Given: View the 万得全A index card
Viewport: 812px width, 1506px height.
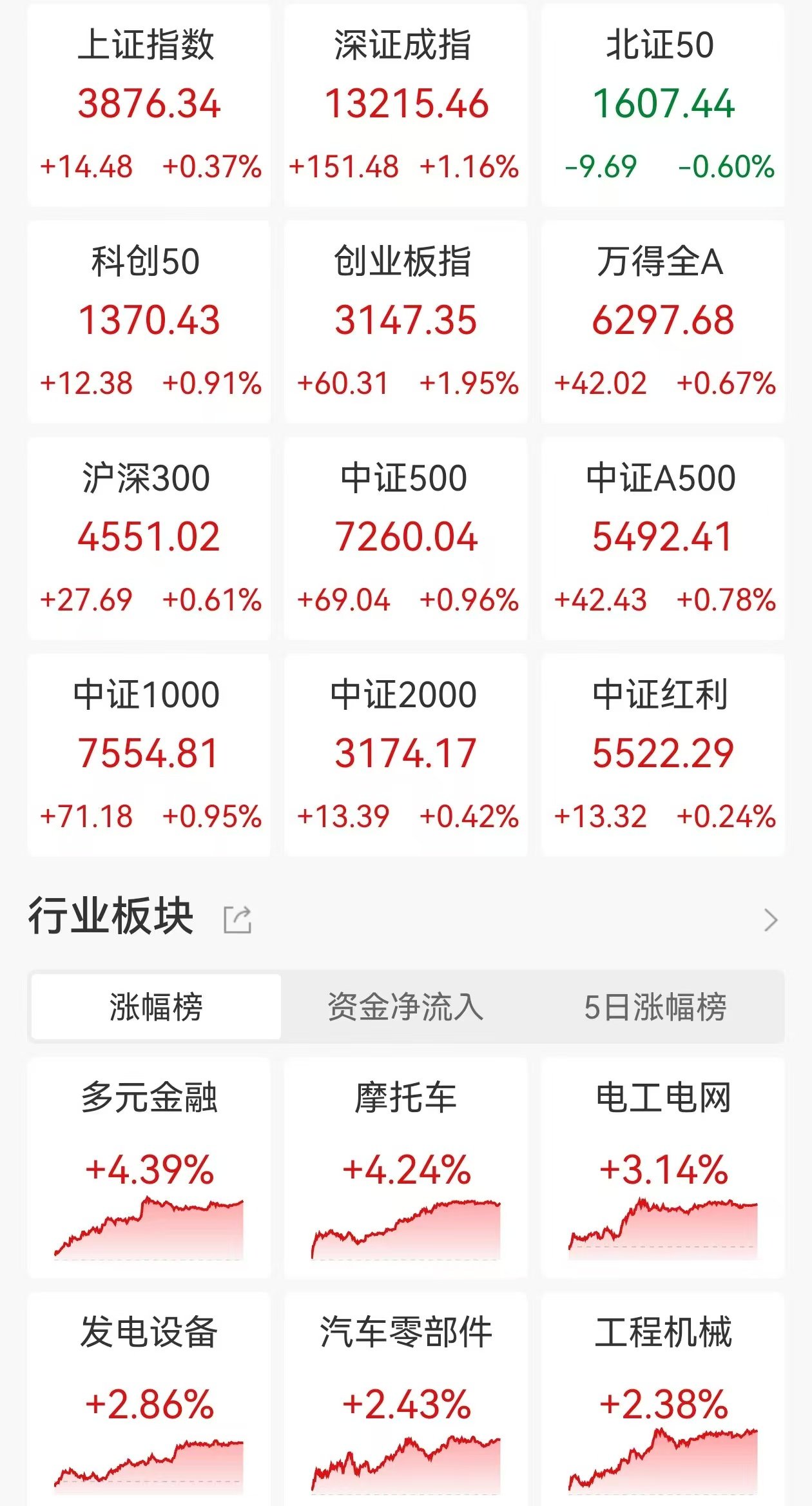Looking at the screenshot, I should click(x=662, y=322).
